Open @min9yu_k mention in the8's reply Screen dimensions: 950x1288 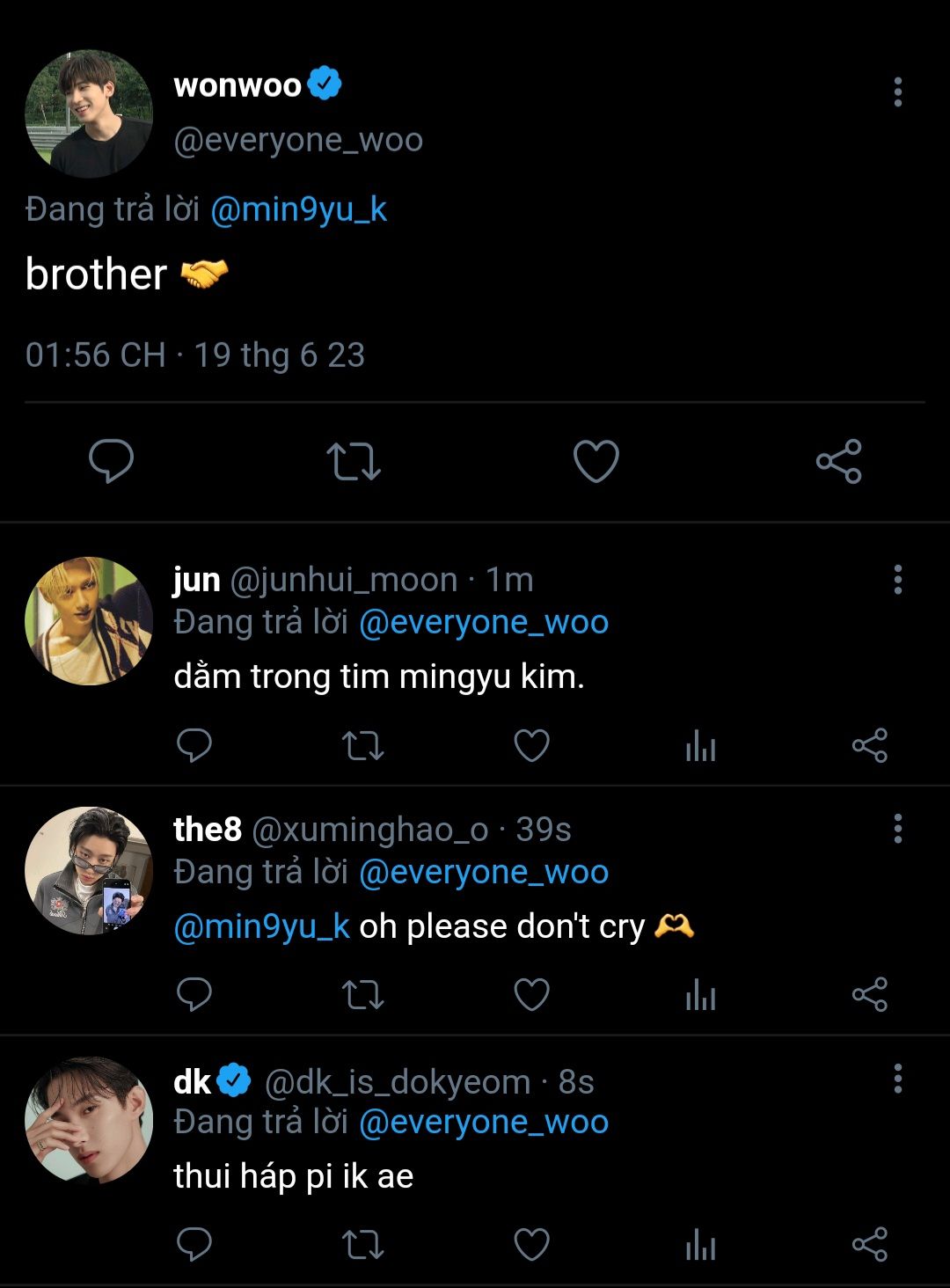coord(262,927)
